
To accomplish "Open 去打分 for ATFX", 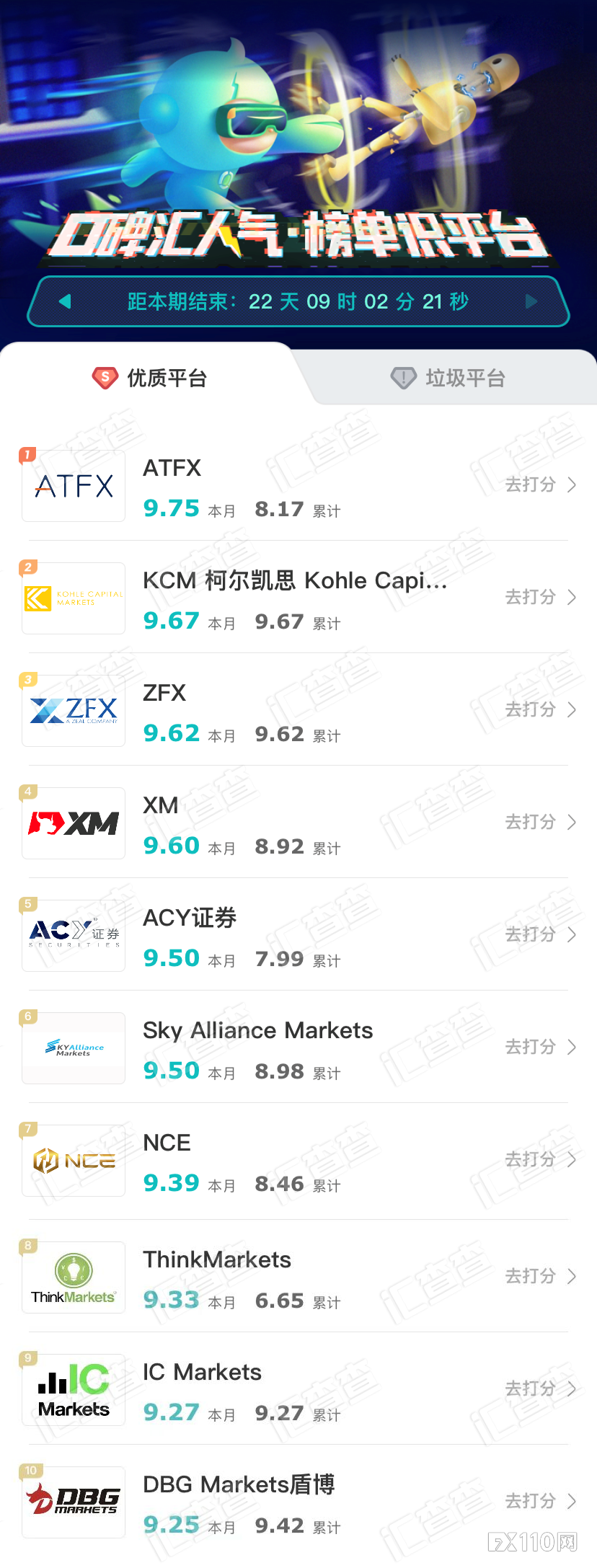I will tap(531, 485).
